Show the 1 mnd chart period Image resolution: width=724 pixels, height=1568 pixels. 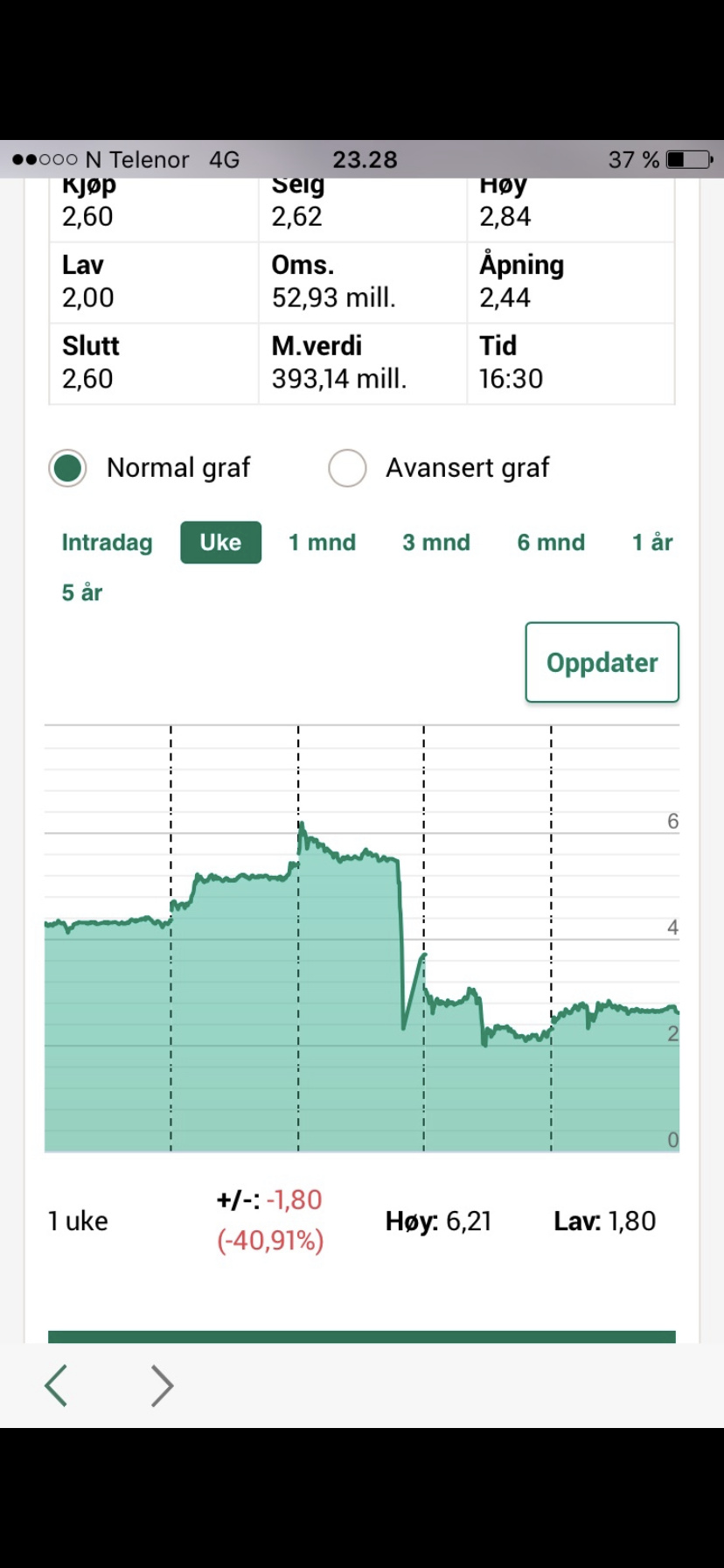pyautogui.click(x=323, y=542)
